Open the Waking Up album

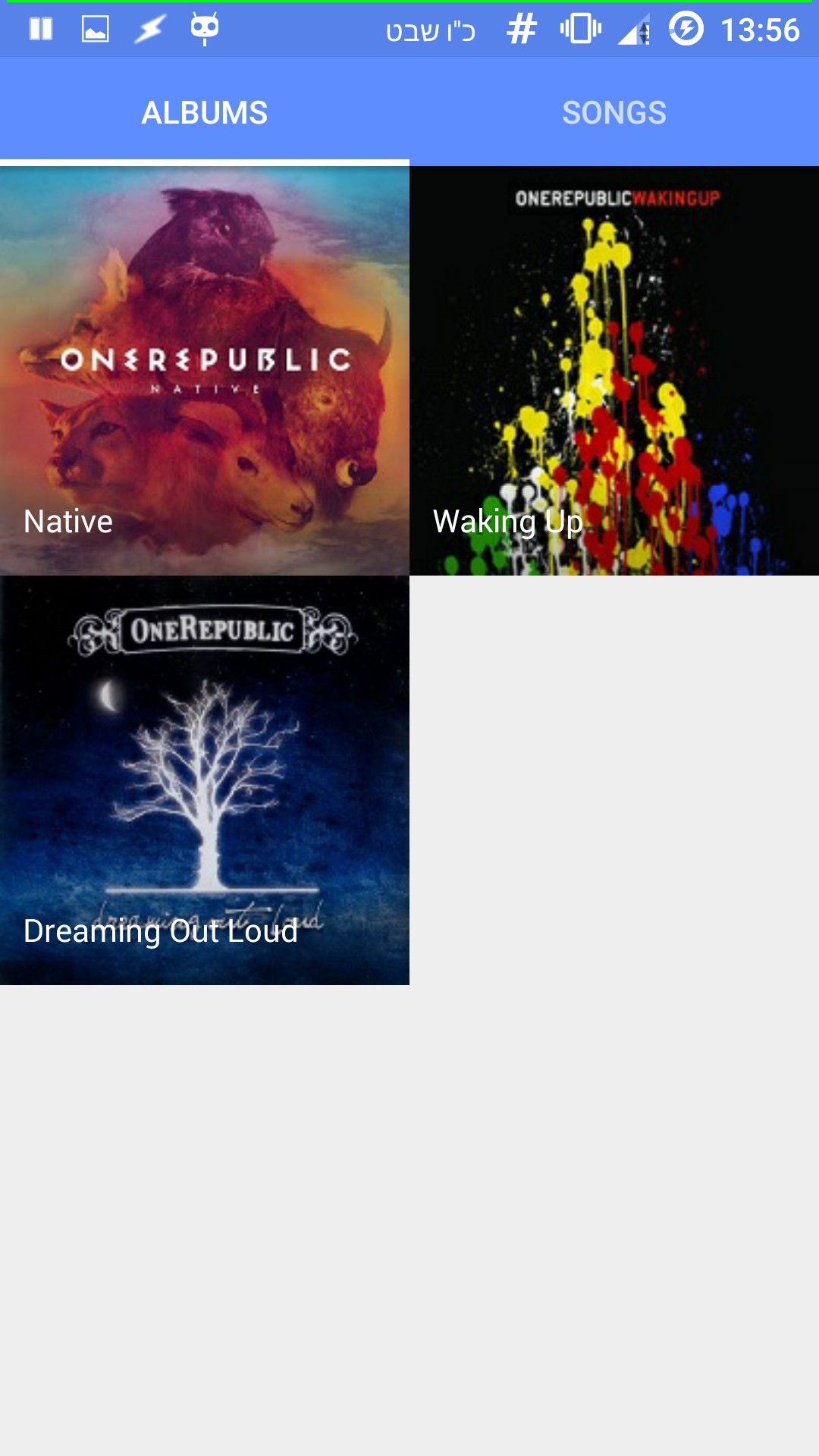[x=613, y=370]
